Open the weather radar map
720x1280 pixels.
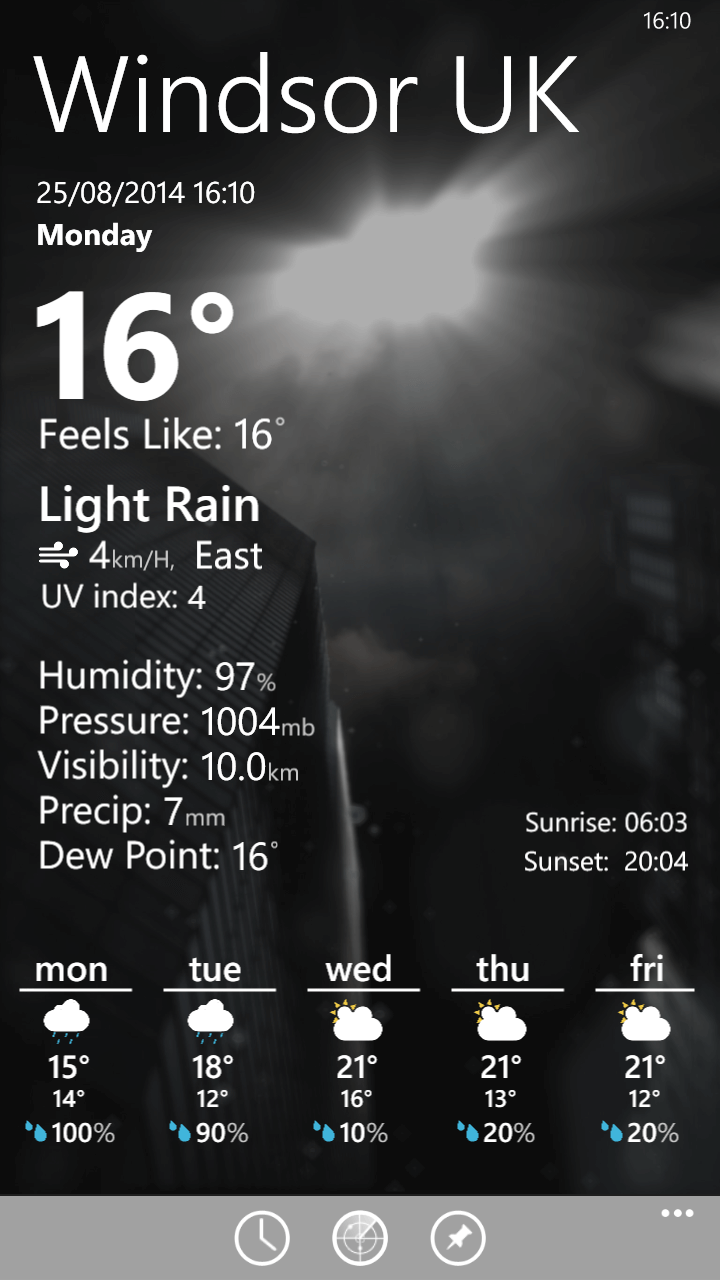360,1238
